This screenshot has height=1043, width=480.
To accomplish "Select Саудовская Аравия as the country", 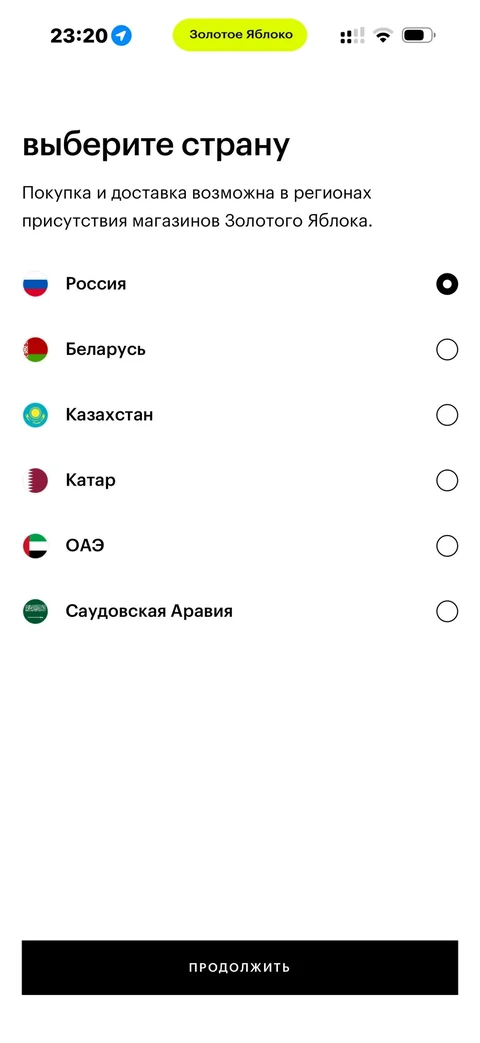I will pos(240,611).
